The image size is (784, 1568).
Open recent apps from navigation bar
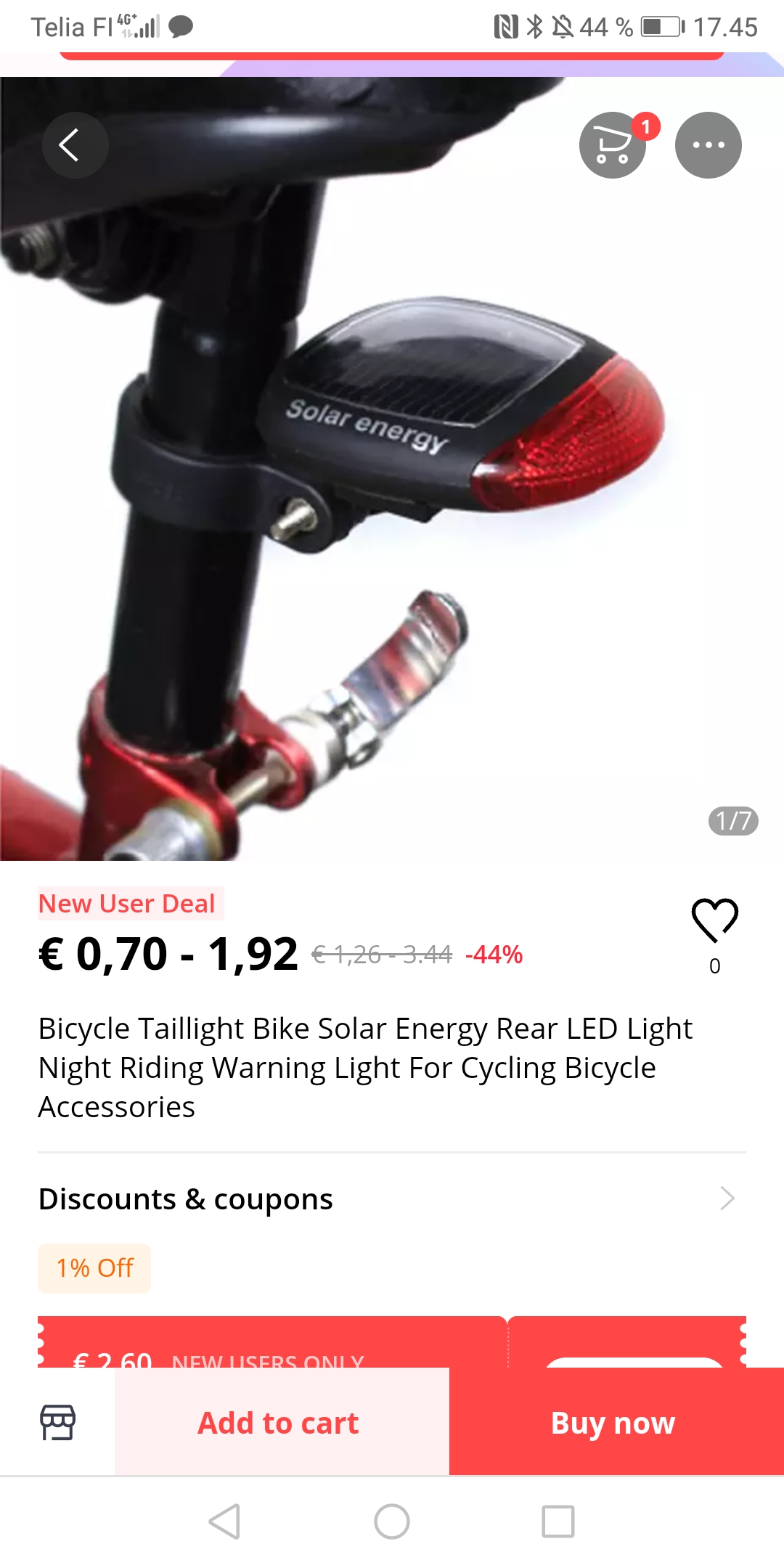point(558,1522)
